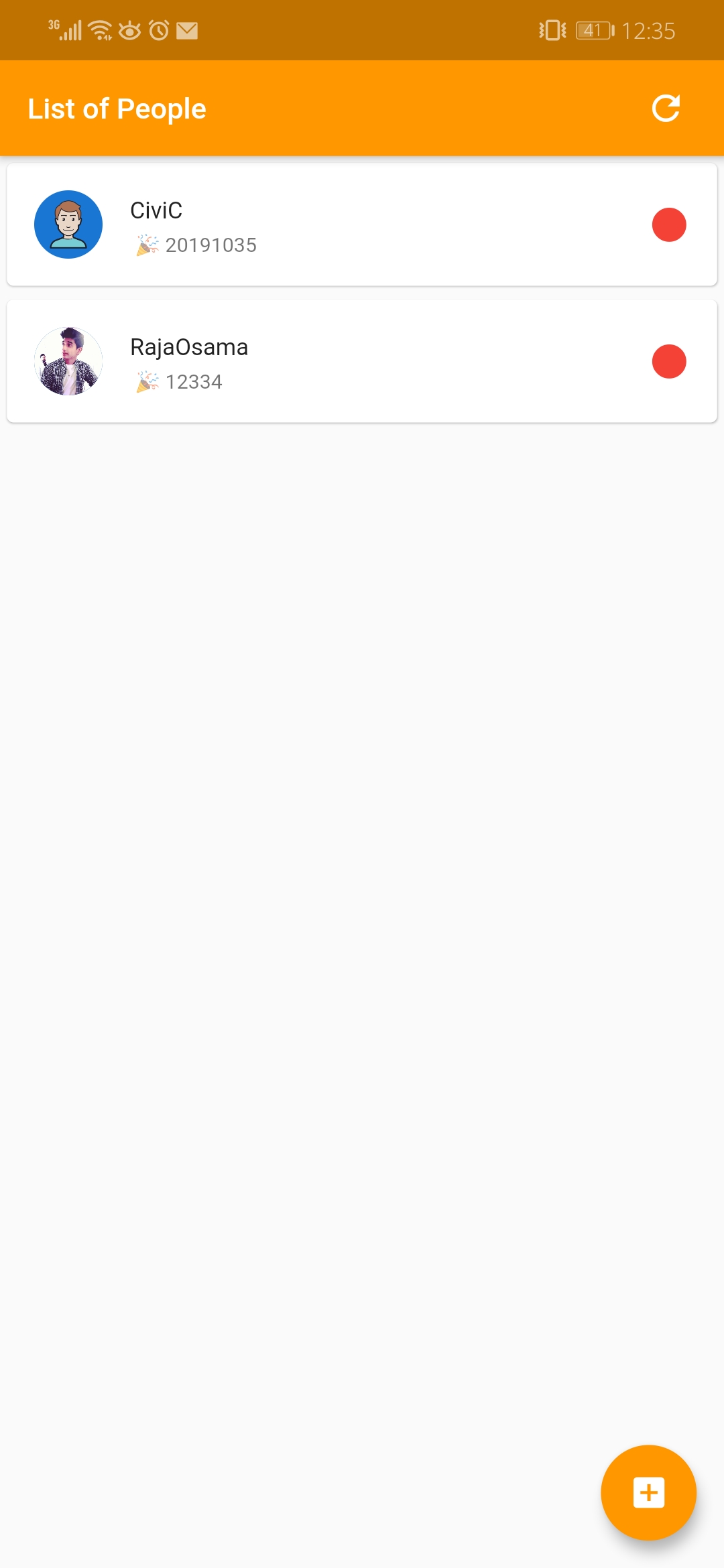The image size is (724, 1568).
Task: Refresh the list of people
Action: [666, 109]
